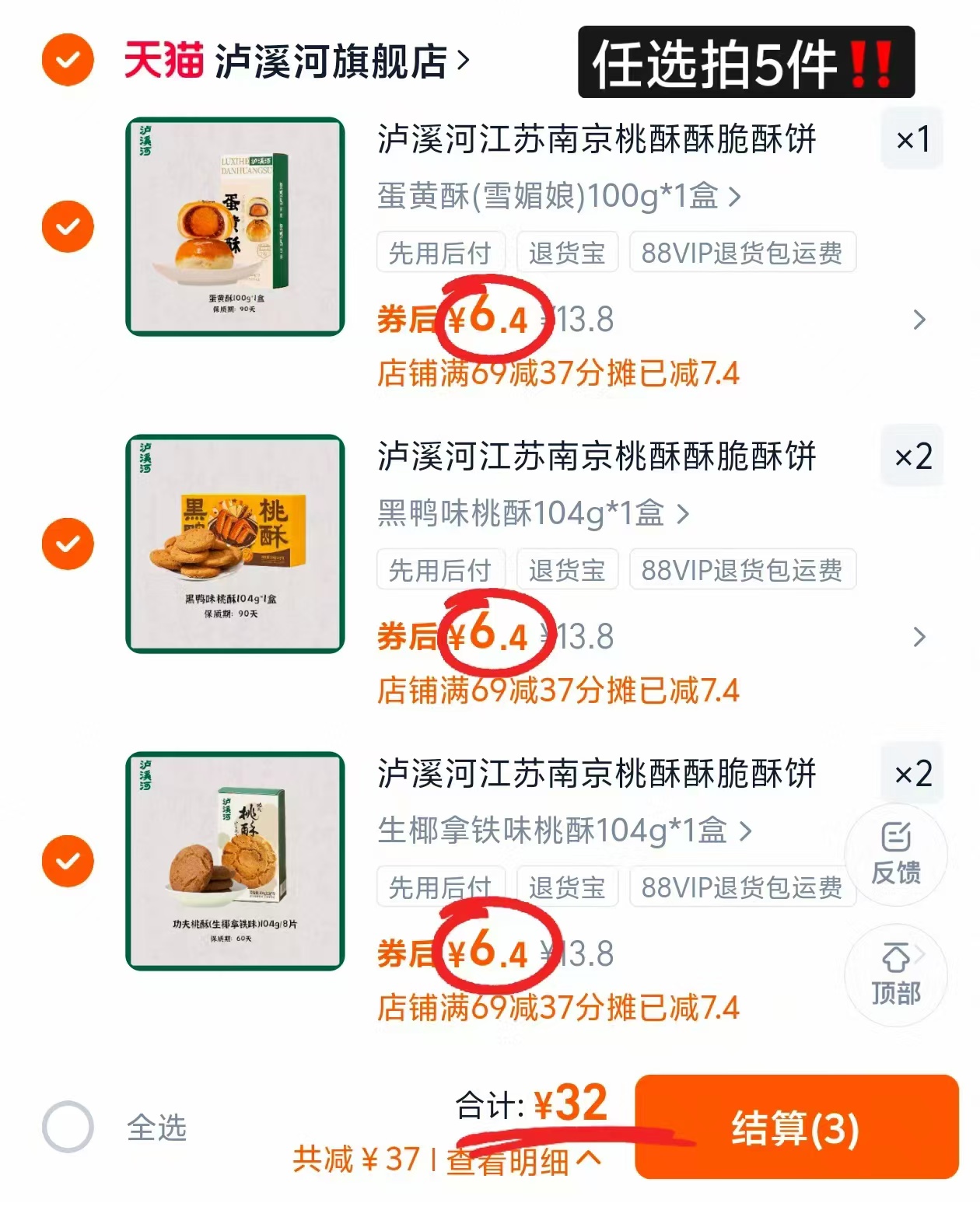The image size is (980, 1217).
Task: Click the 反馈 feedback icon
Action: coord(896,854)
